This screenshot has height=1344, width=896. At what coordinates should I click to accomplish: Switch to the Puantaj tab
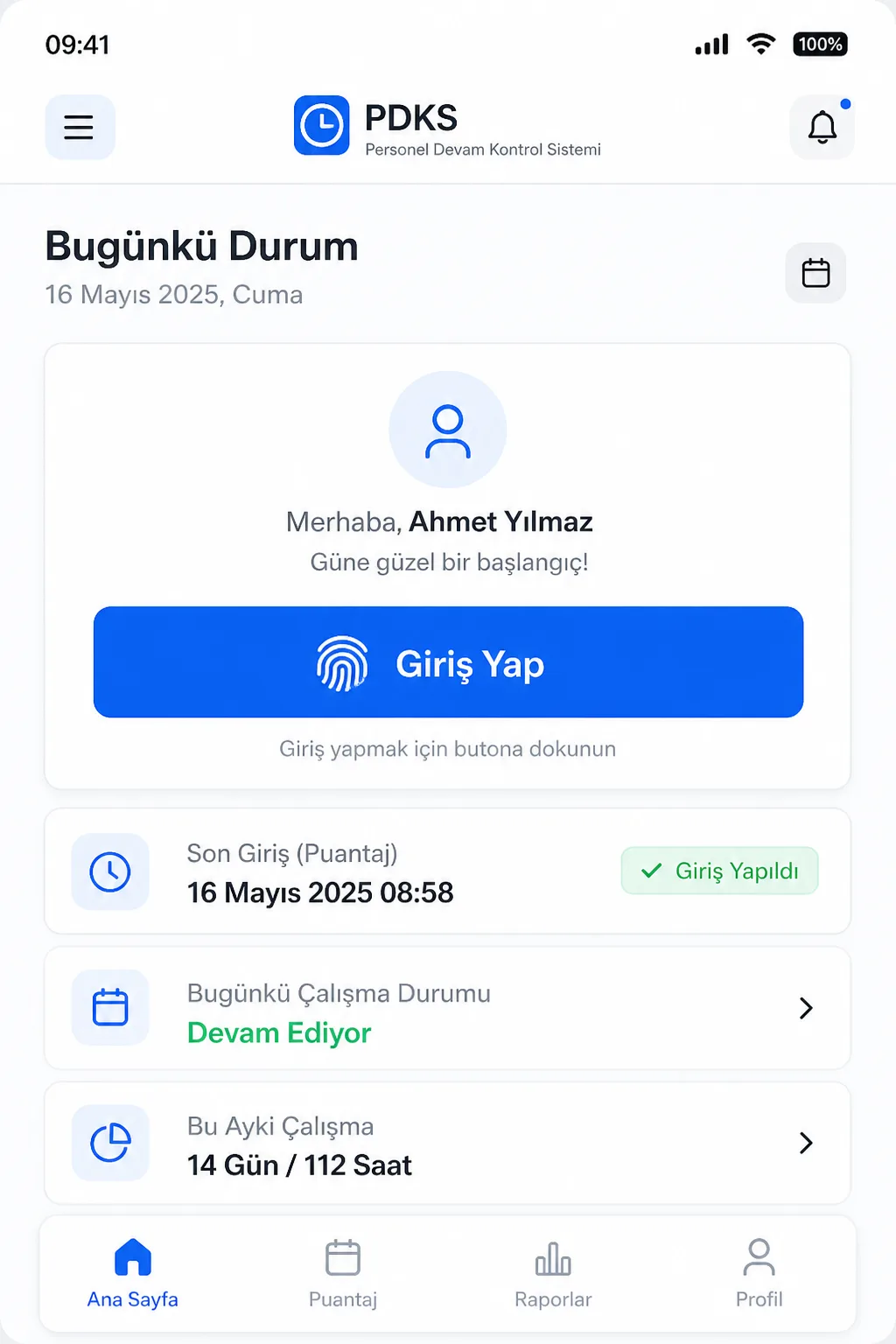click(343, 1274)
